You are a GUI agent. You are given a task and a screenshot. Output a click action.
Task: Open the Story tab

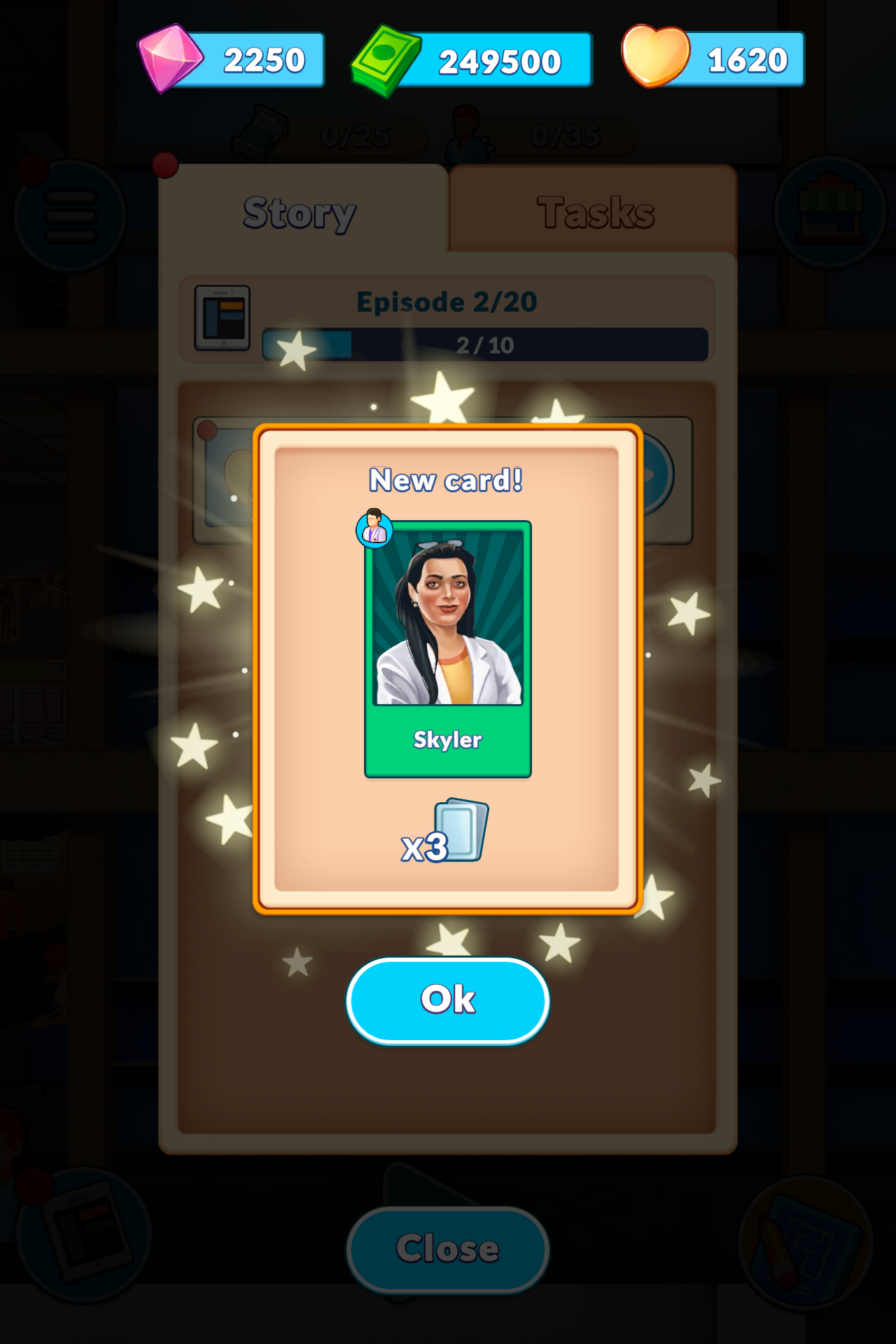[301, 212]
